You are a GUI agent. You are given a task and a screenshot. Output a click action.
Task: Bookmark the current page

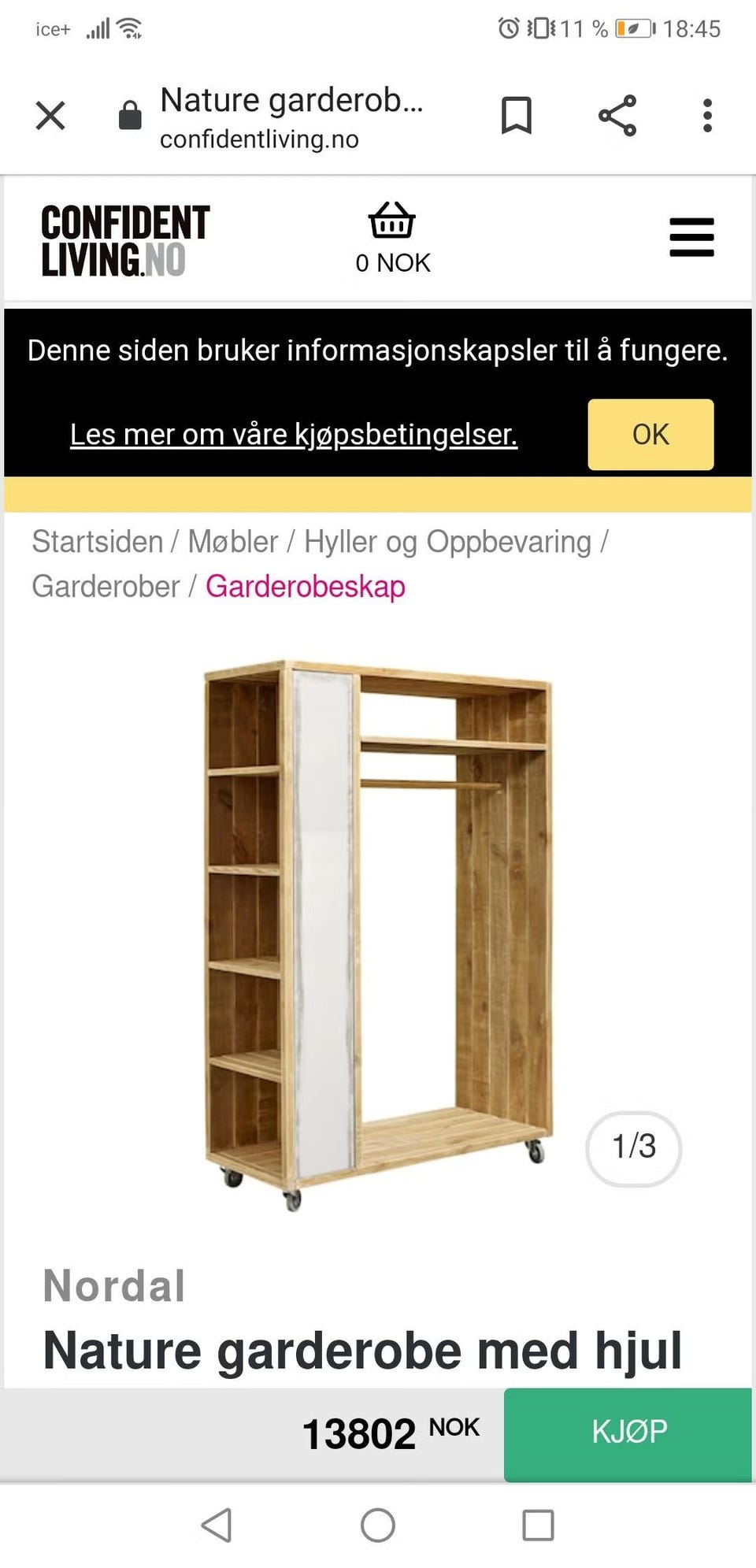pyautogui.click(x=517, y=115)
